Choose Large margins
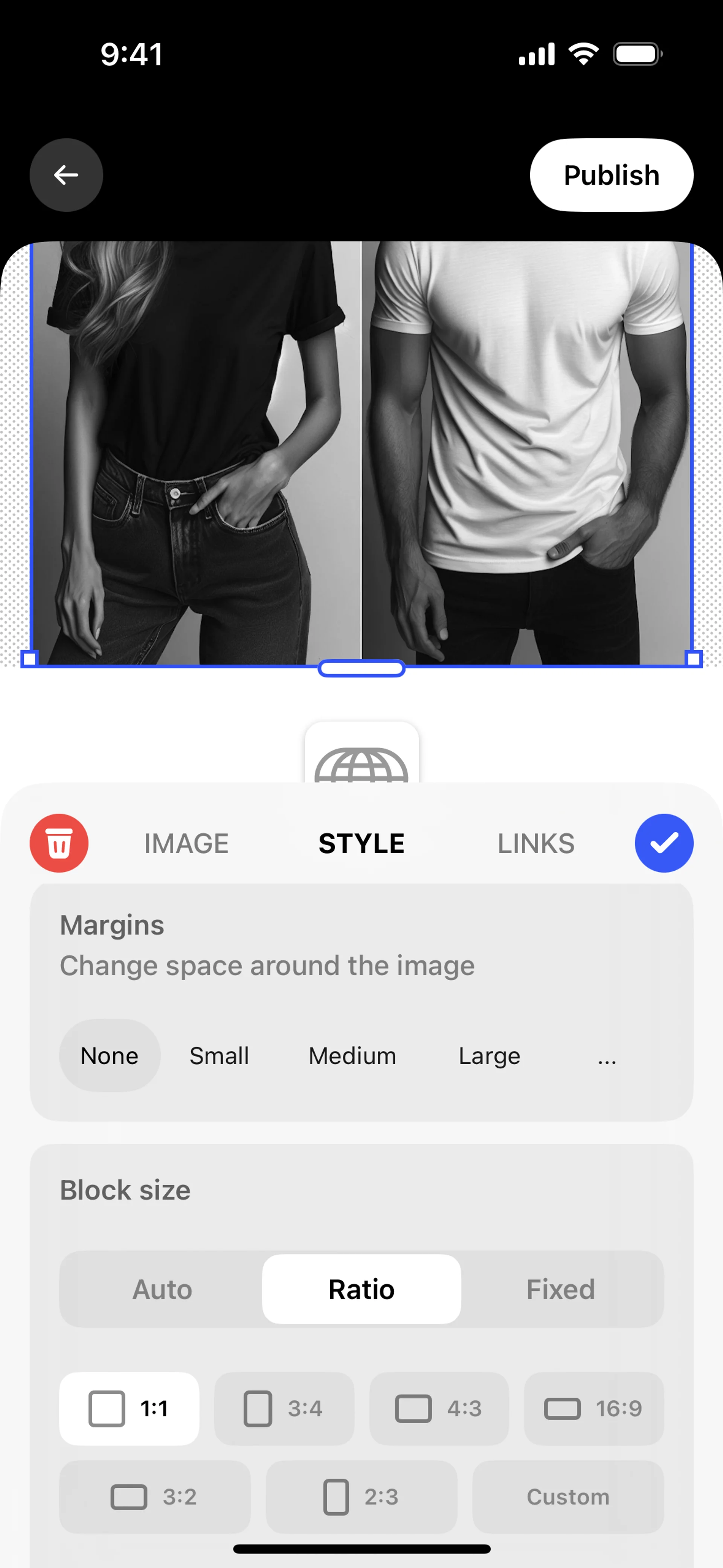Image resolution: width=723 pixels, height=1568 pixels. (489, 1056)
